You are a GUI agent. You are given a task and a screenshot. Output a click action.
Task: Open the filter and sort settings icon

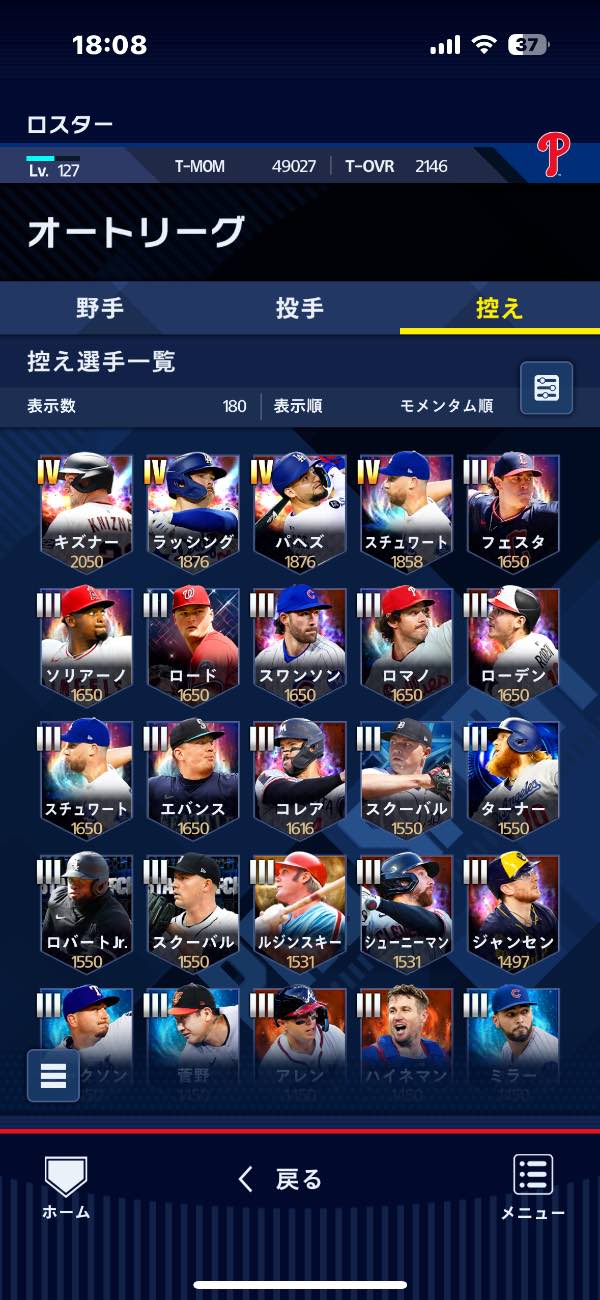pos(547,388)
